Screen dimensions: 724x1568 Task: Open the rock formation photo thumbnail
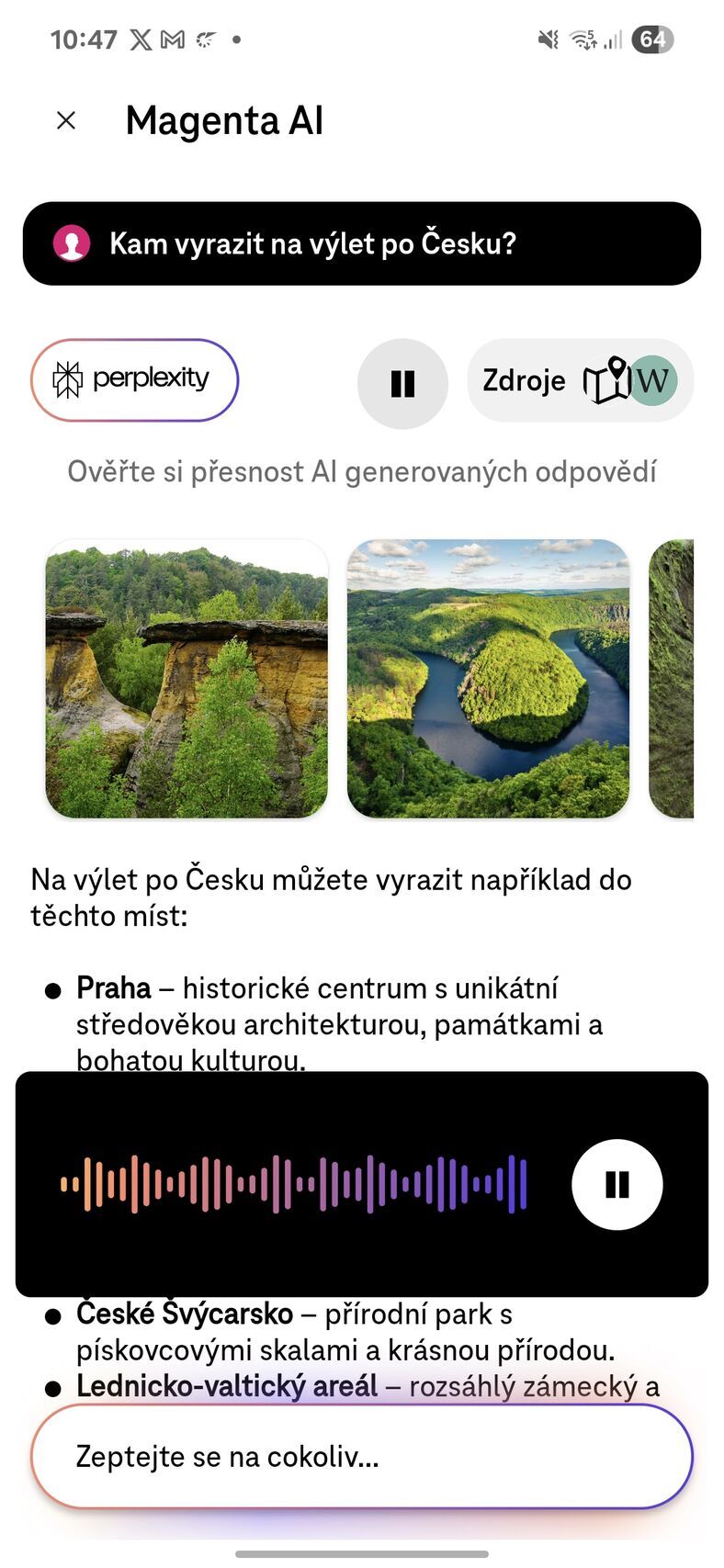click(187, 678)
